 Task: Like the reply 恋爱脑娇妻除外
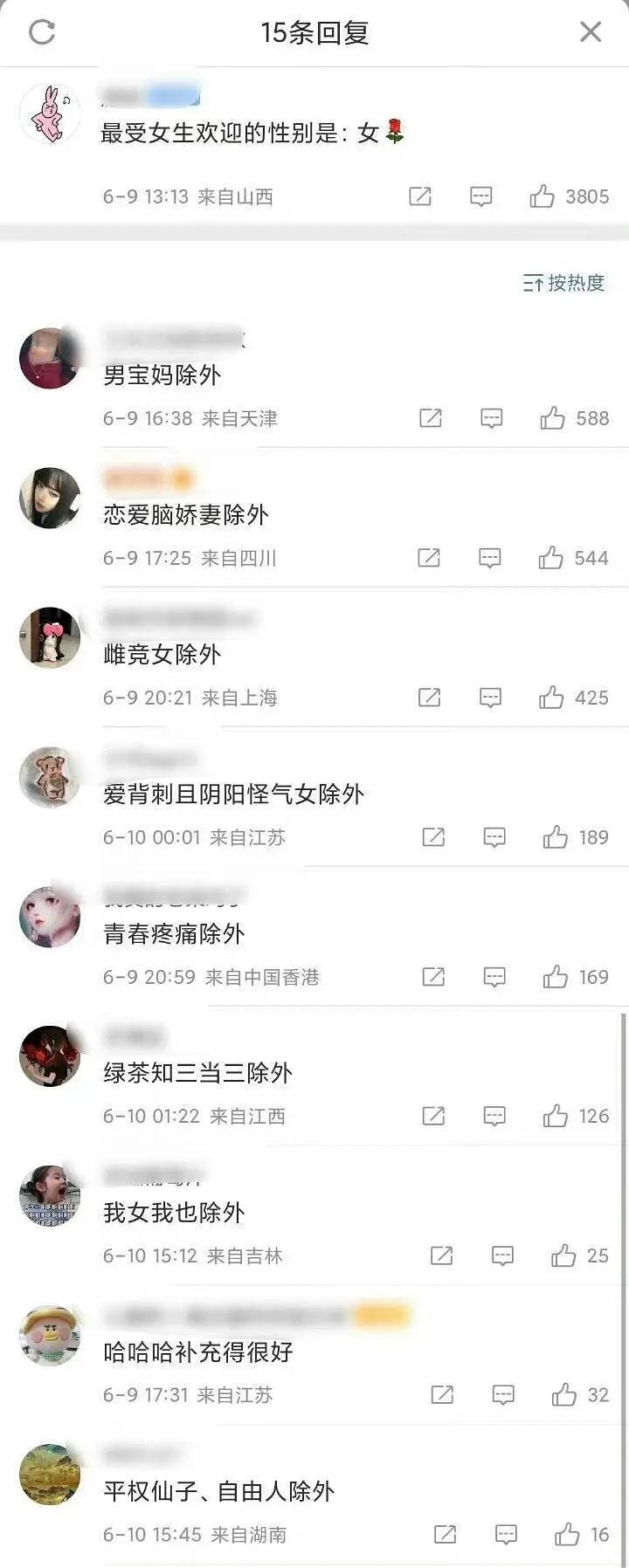click(550, 558)
